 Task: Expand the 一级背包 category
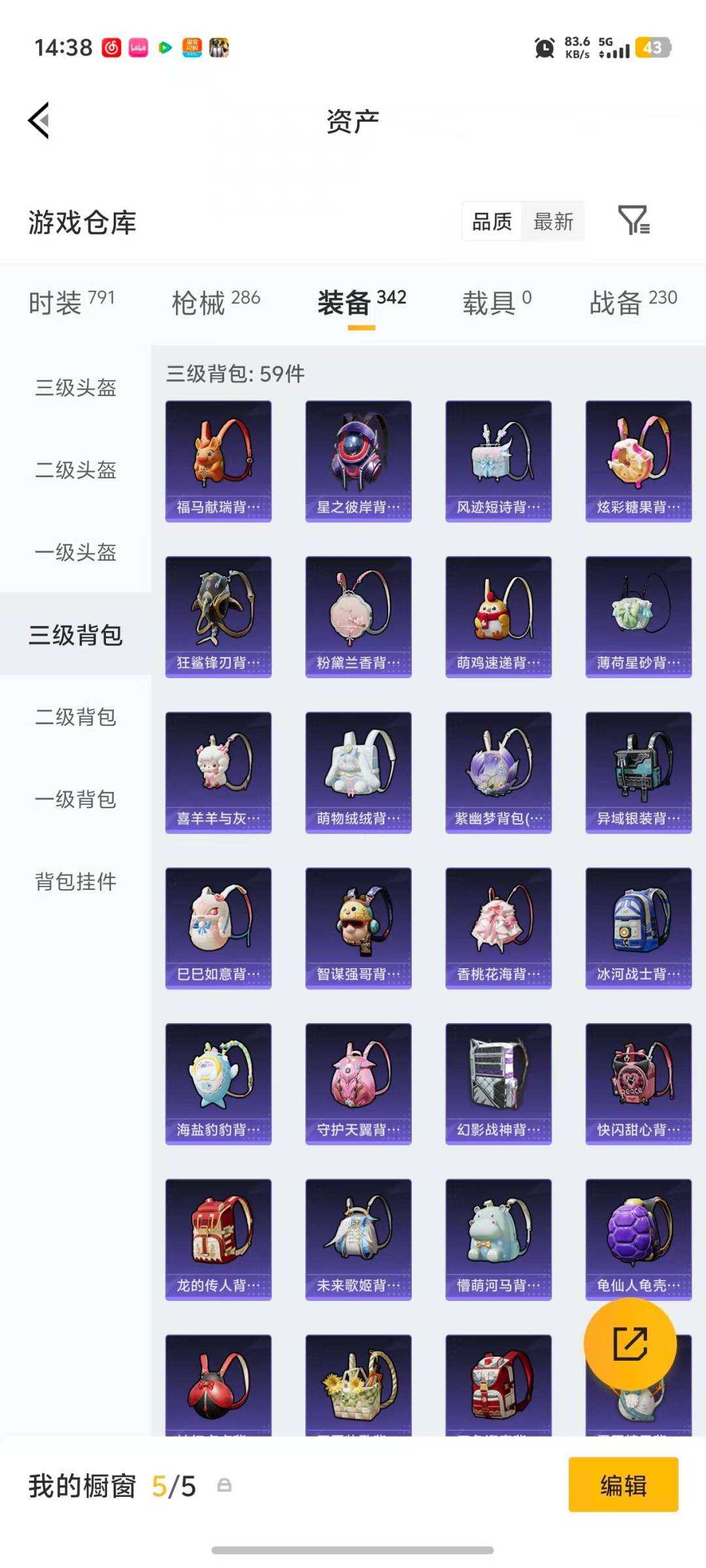click(75, 800)
